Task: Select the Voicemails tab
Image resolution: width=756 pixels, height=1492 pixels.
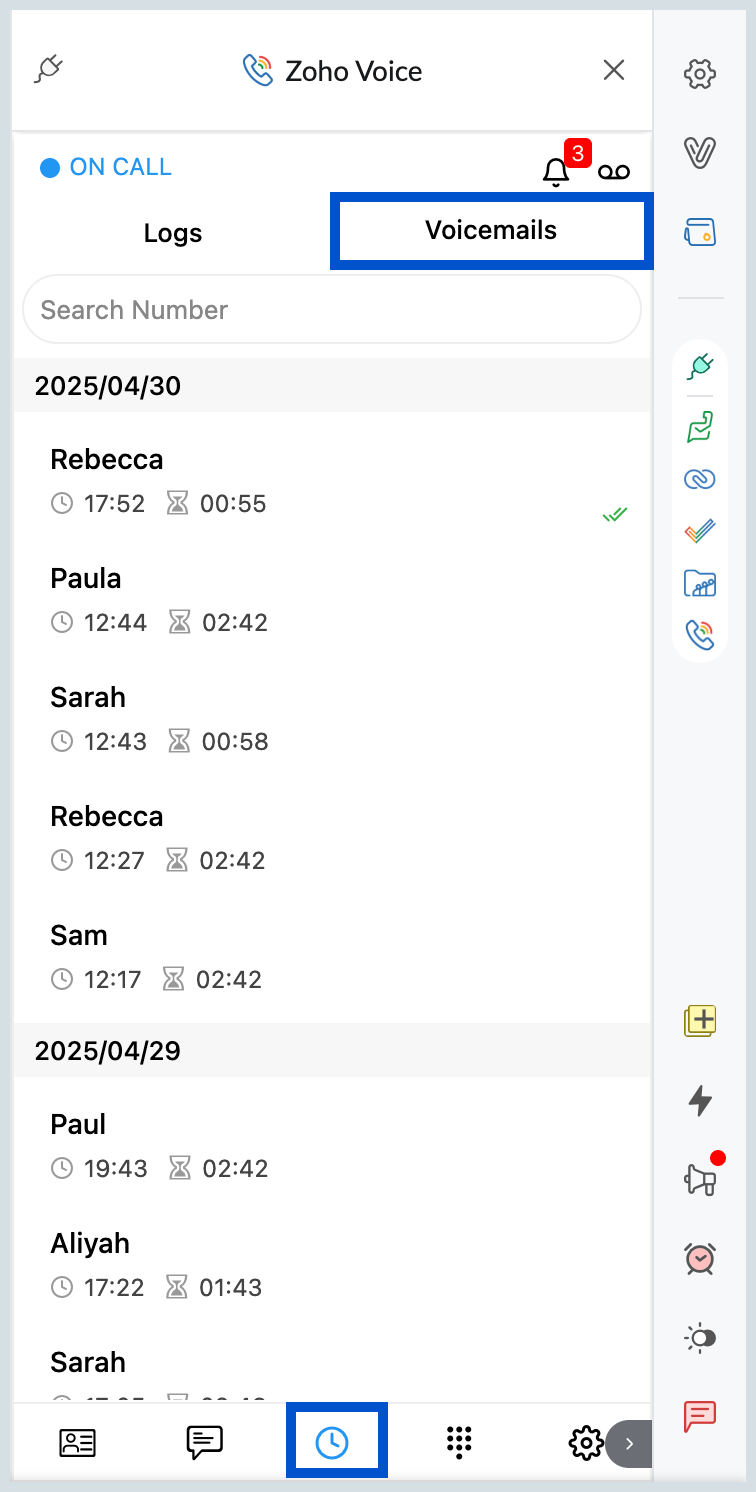Action: pos(491,230)
